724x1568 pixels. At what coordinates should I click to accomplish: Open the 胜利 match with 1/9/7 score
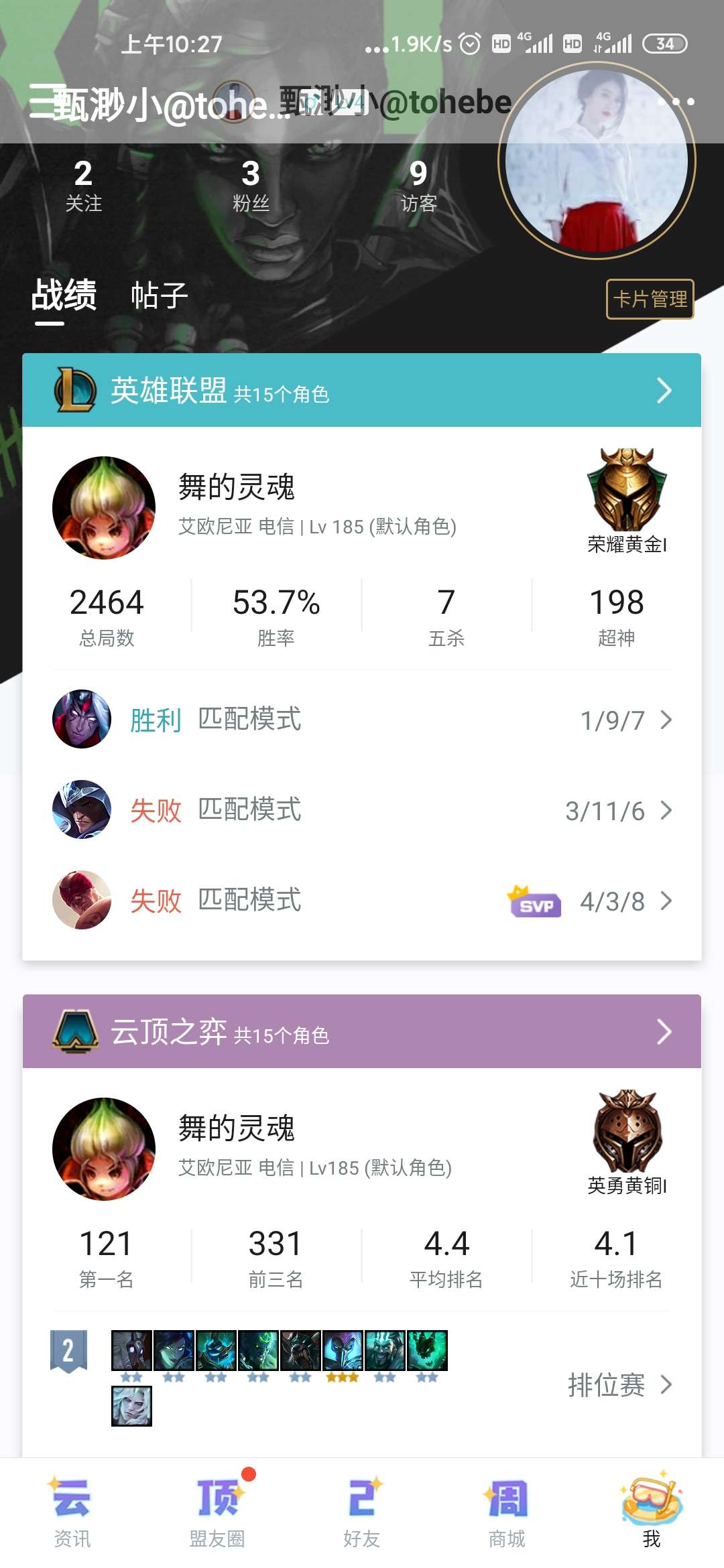pos(362,720)
